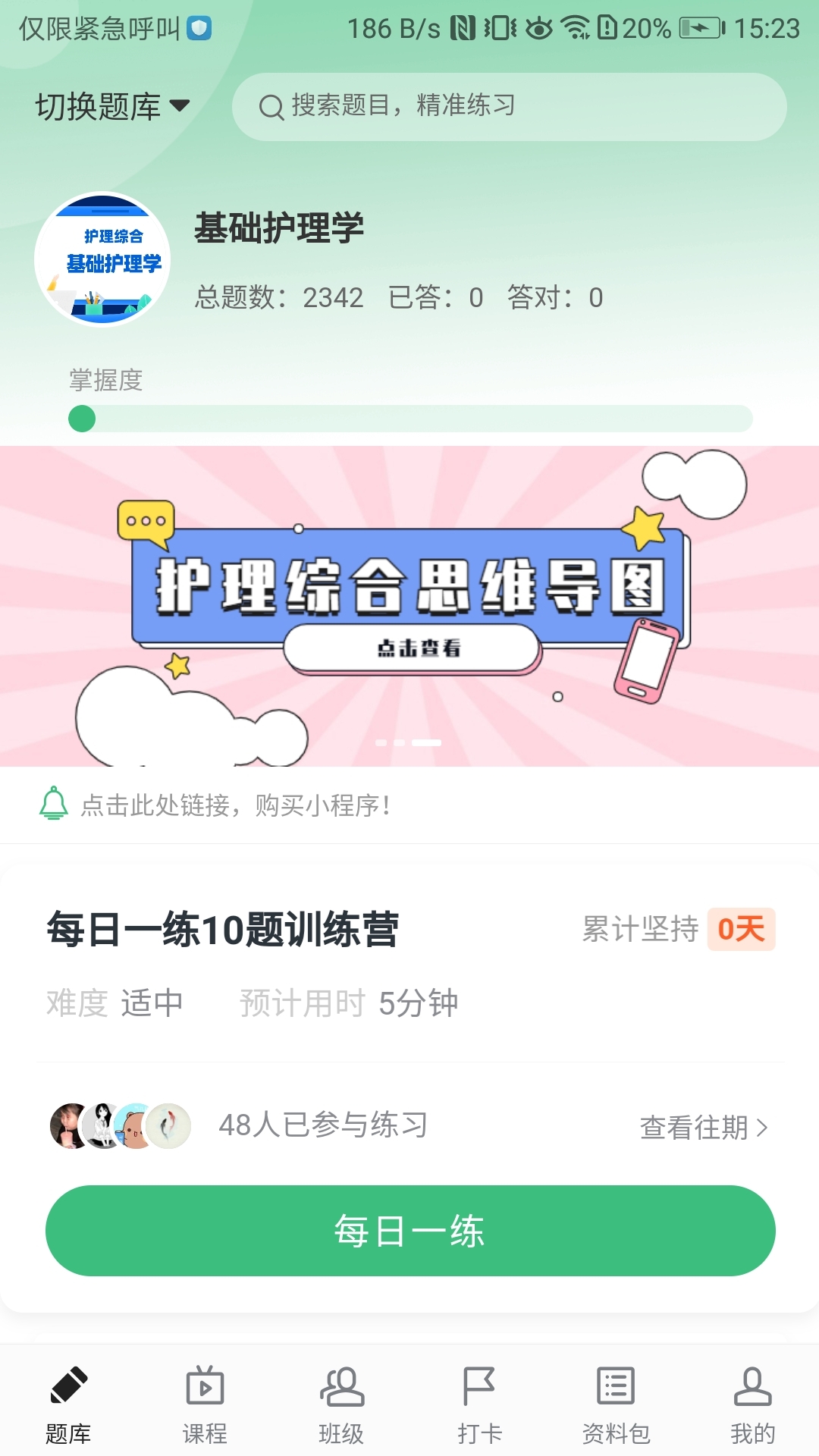This screenshot has height=1456, width=819.
Task: Tap the magnifier icon in the search bar
Action: (x=271, y=107)
